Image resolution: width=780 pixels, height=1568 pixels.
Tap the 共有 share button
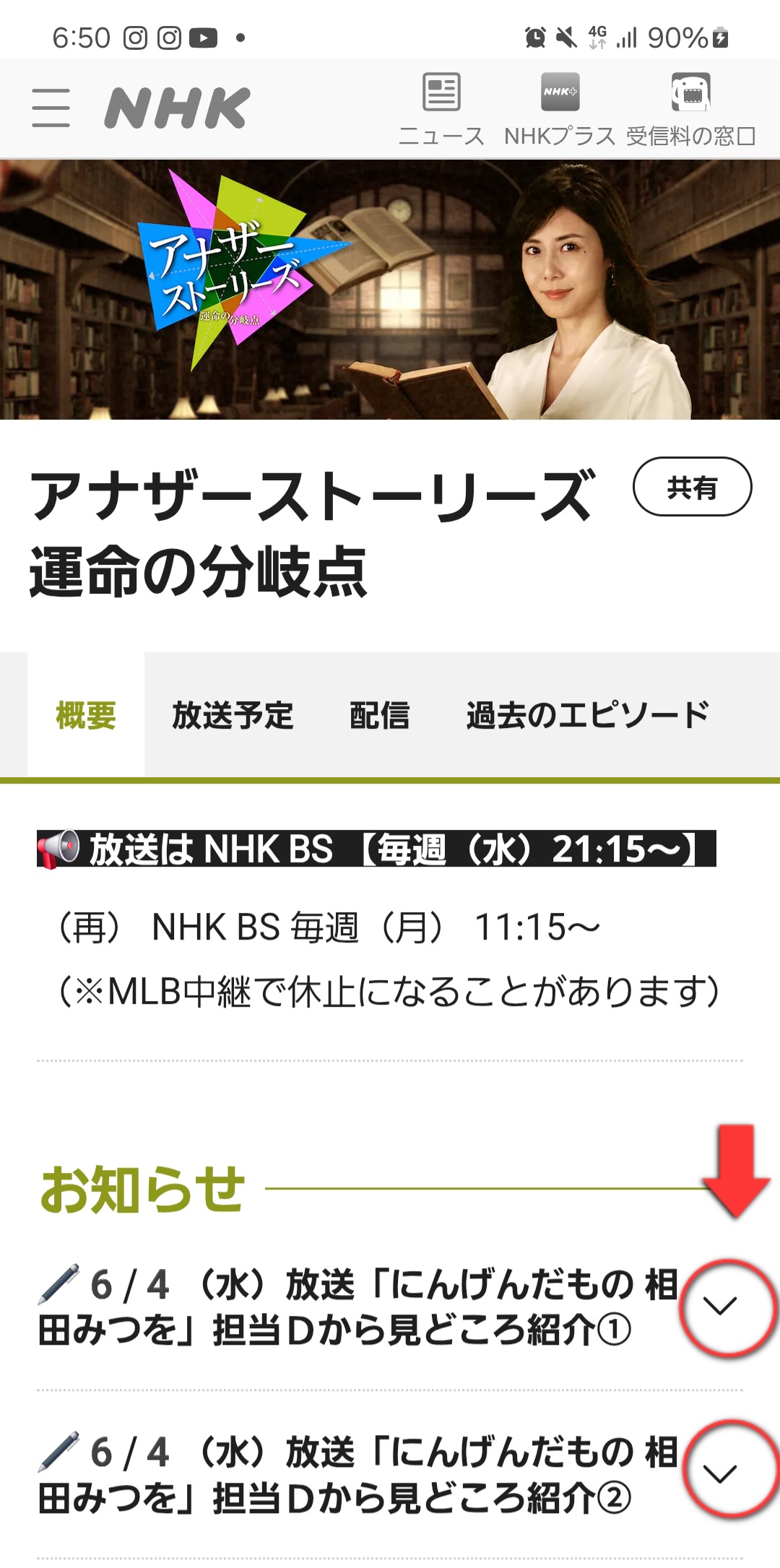[x=693, y=487]
